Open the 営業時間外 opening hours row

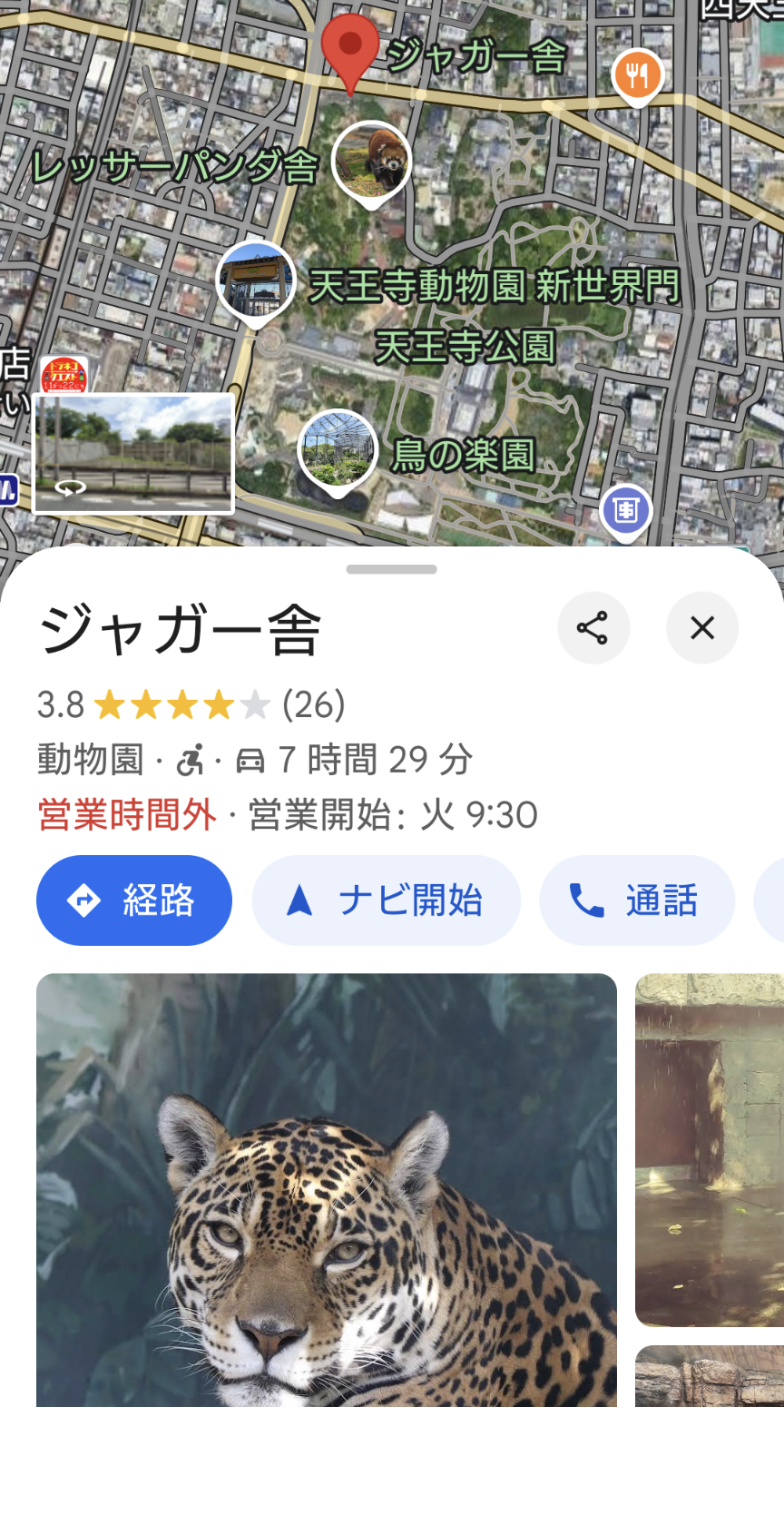pyautogui.click(x=288, y=814)
